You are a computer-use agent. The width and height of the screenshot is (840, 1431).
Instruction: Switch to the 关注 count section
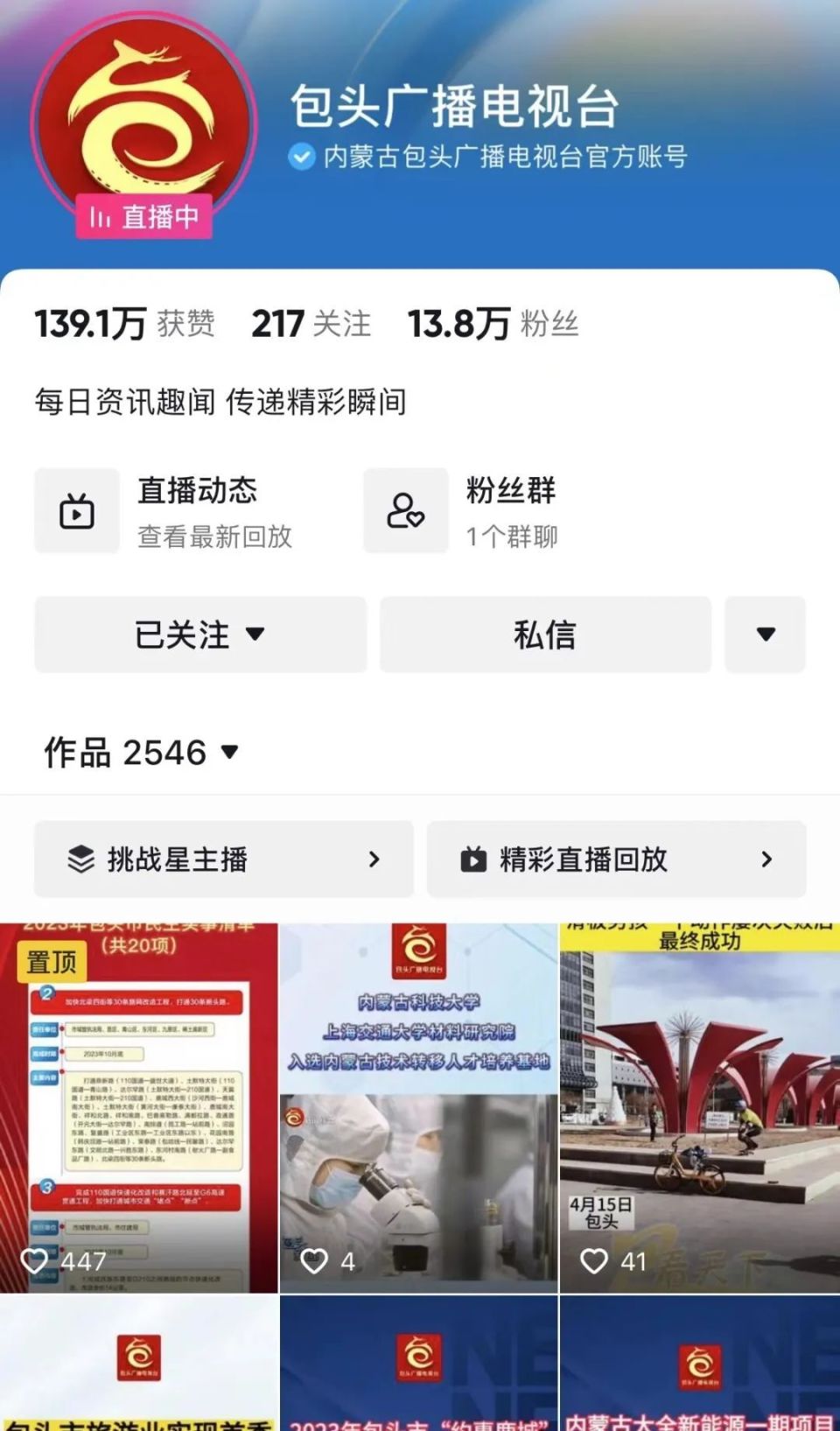point(311,324)
